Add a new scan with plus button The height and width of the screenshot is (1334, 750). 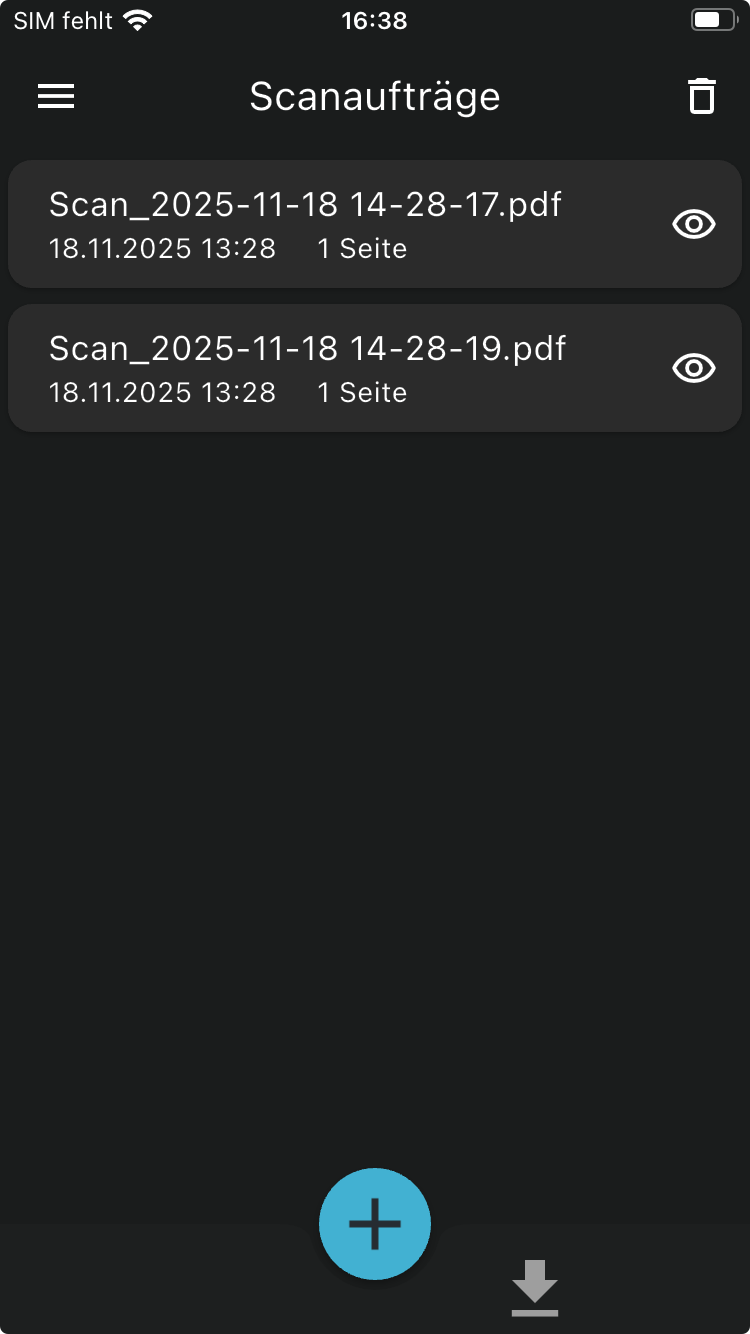375,1223
